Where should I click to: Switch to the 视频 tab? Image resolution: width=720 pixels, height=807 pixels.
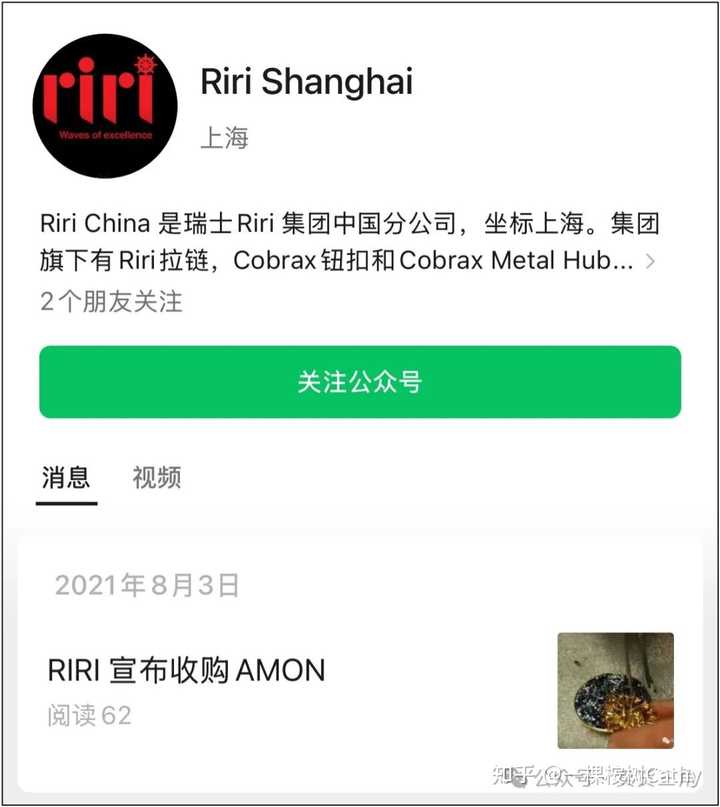157,478
